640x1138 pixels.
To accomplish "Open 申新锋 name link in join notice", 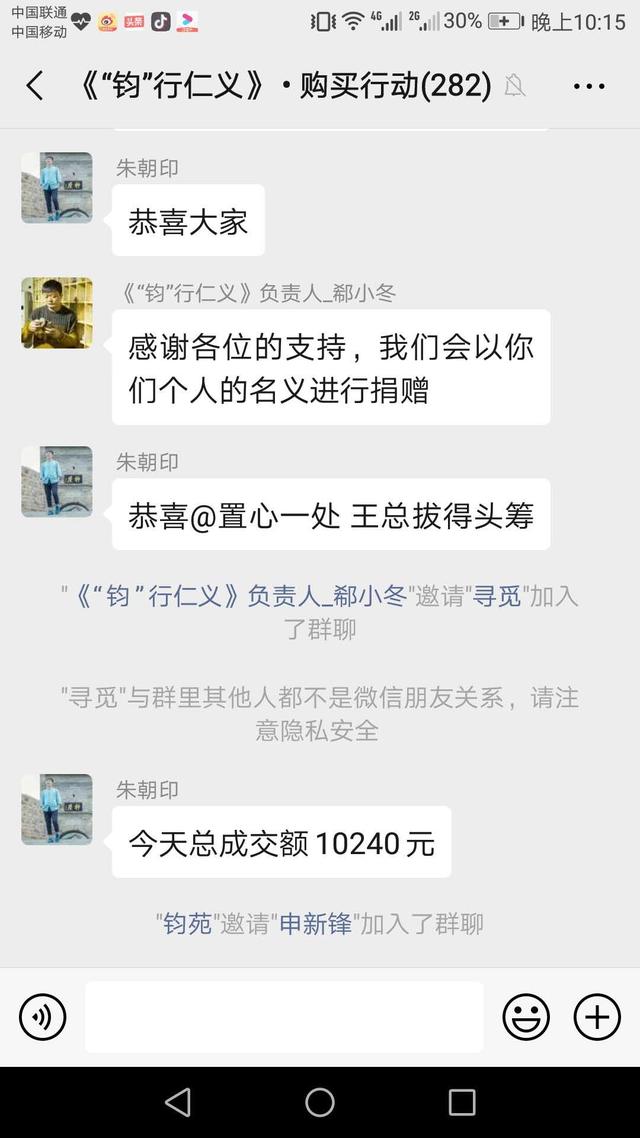I will pos(316,924).
